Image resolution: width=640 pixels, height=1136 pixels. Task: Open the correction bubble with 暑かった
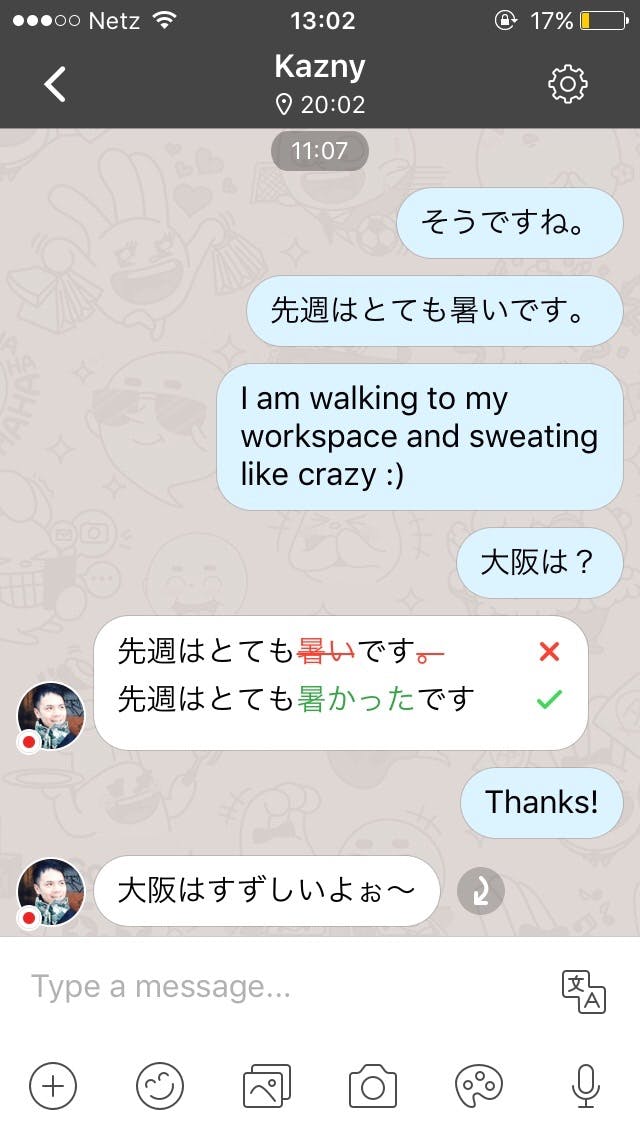[340, 683]
